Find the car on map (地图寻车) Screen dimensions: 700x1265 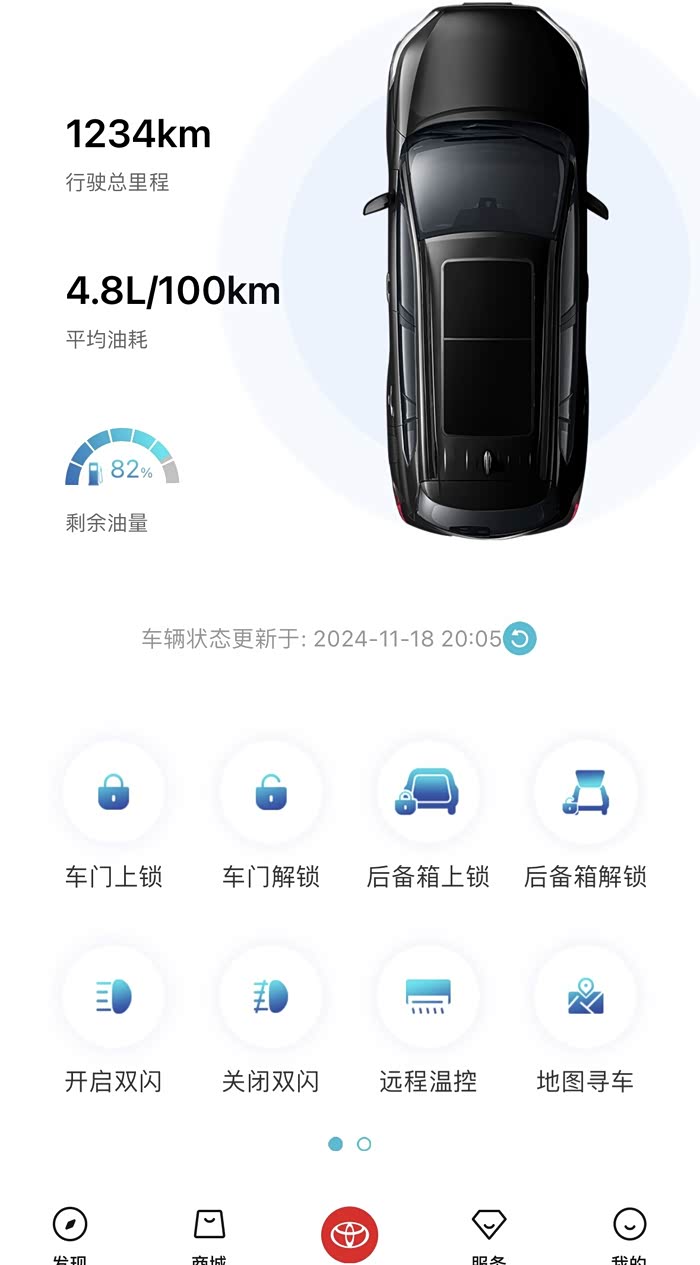tap(585, 997)
